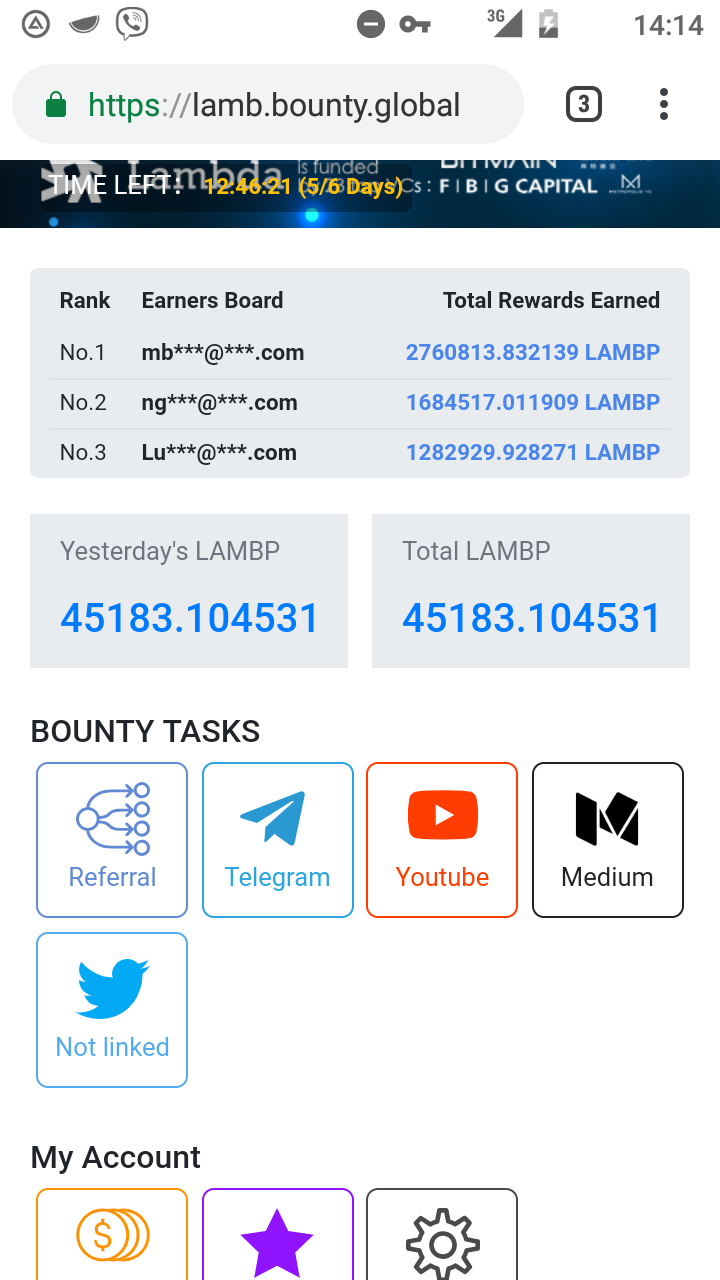720x1280 pixels.
Task: Open the coins tile under My Account
Action: (112, 1236)
